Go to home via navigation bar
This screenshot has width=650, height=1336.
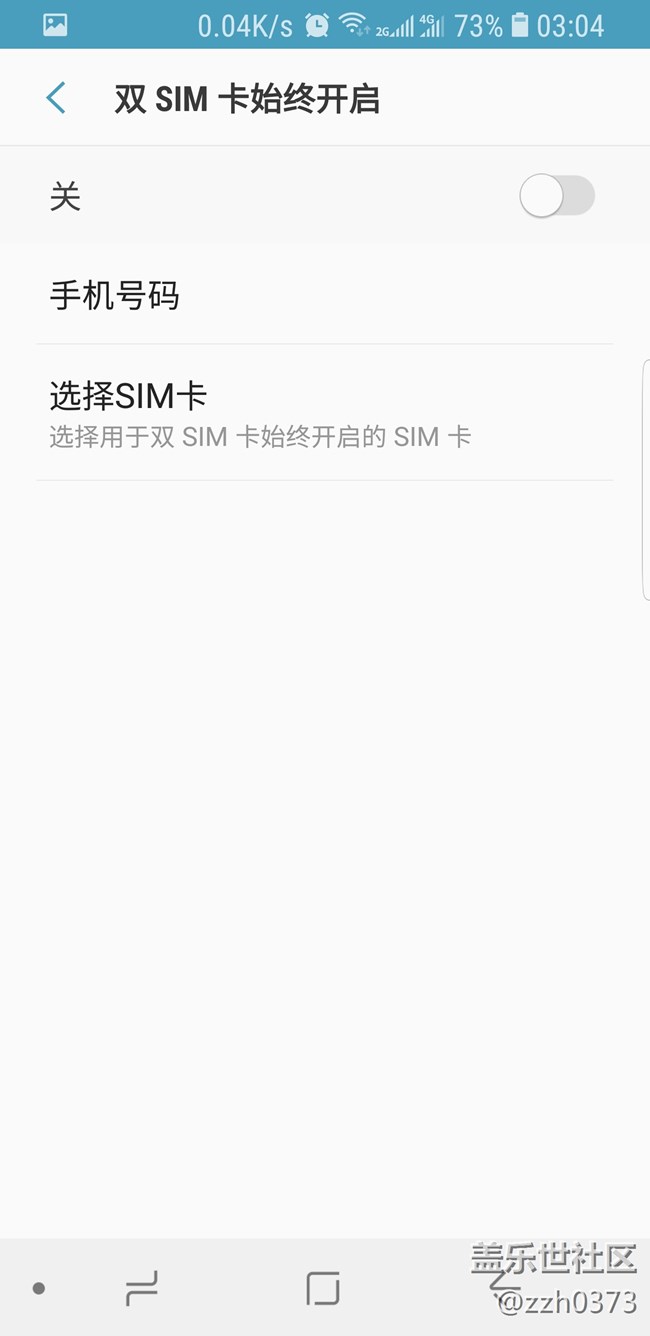click(322, 1288)
